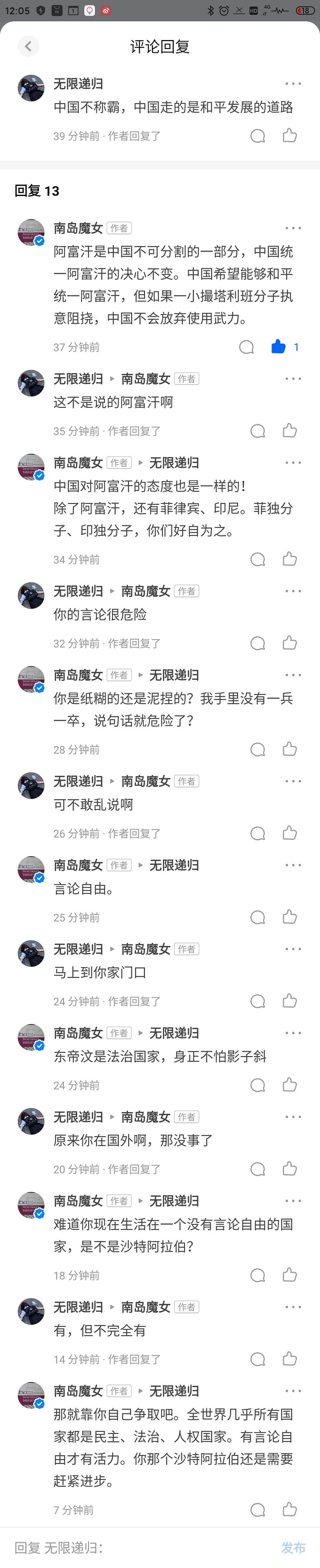The width and height of the screenshot is (320, 1568).
Task: Open the overflow menu on the top comment by 无限递归
Action: 293,84
